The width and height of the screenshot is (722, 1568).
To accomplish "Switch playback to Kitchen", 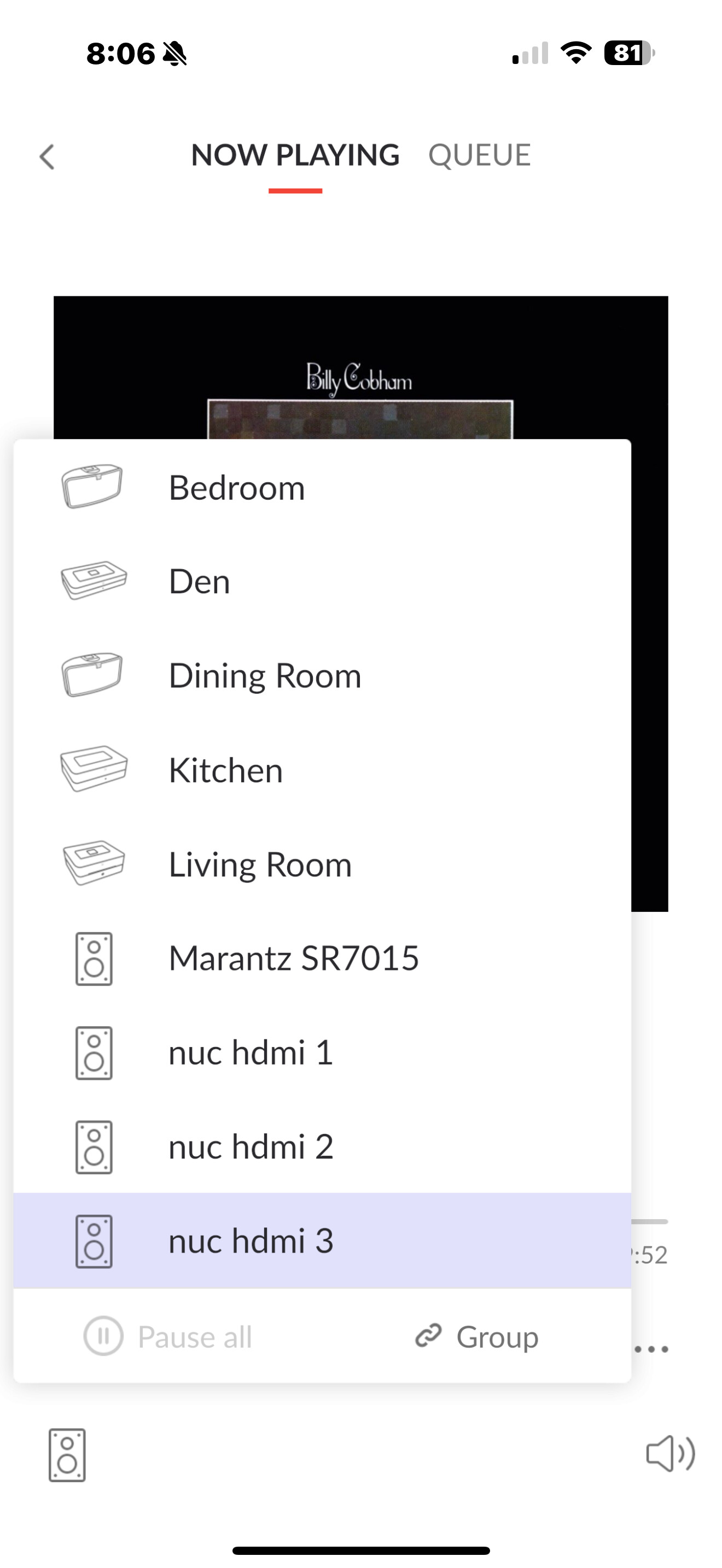I will (x=322, y=770).
